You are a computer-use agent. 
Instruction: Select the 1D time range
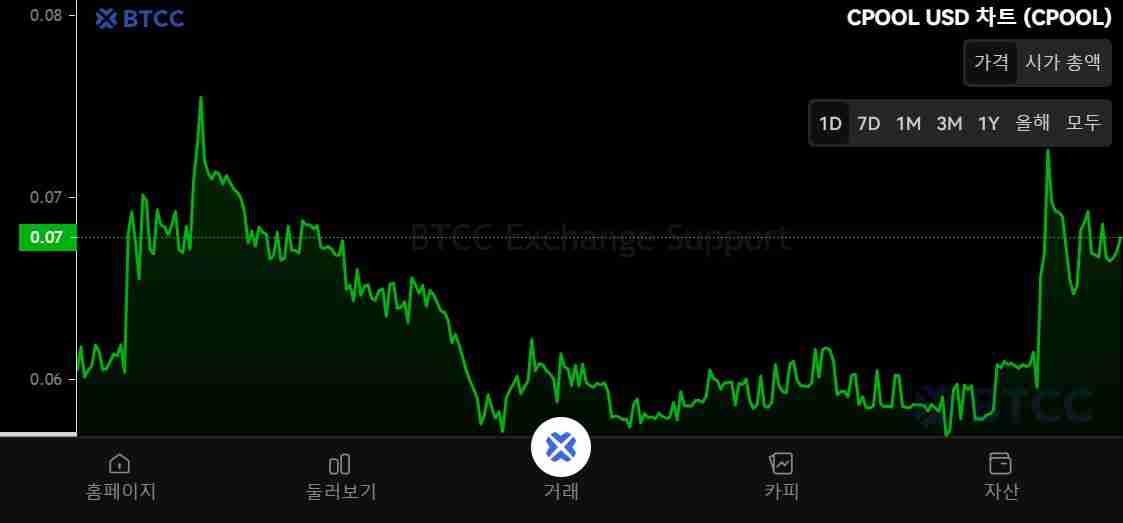coord(830,124)
